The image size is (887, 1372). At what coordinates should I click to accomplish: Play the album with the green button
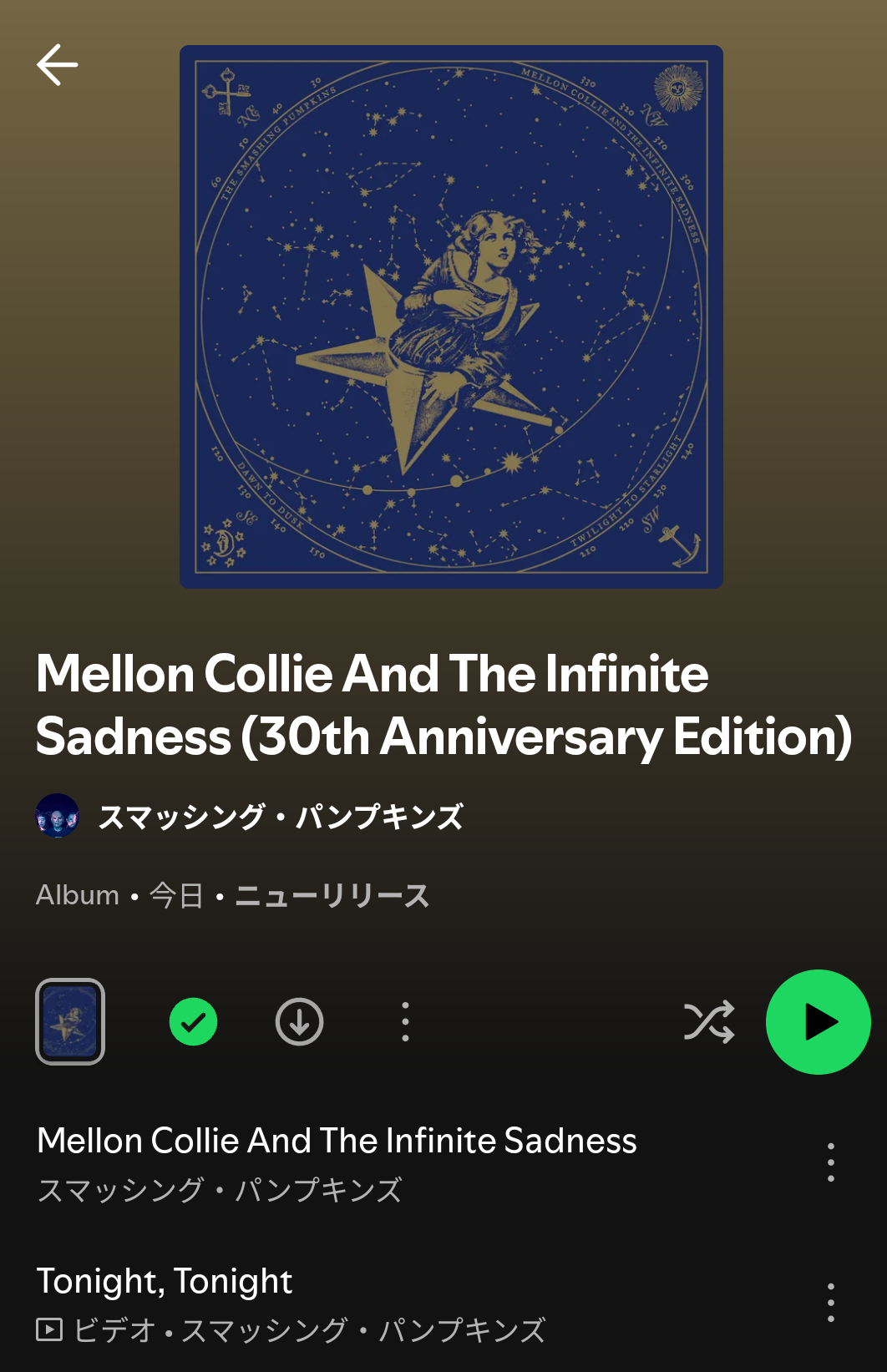[818, 1021]
